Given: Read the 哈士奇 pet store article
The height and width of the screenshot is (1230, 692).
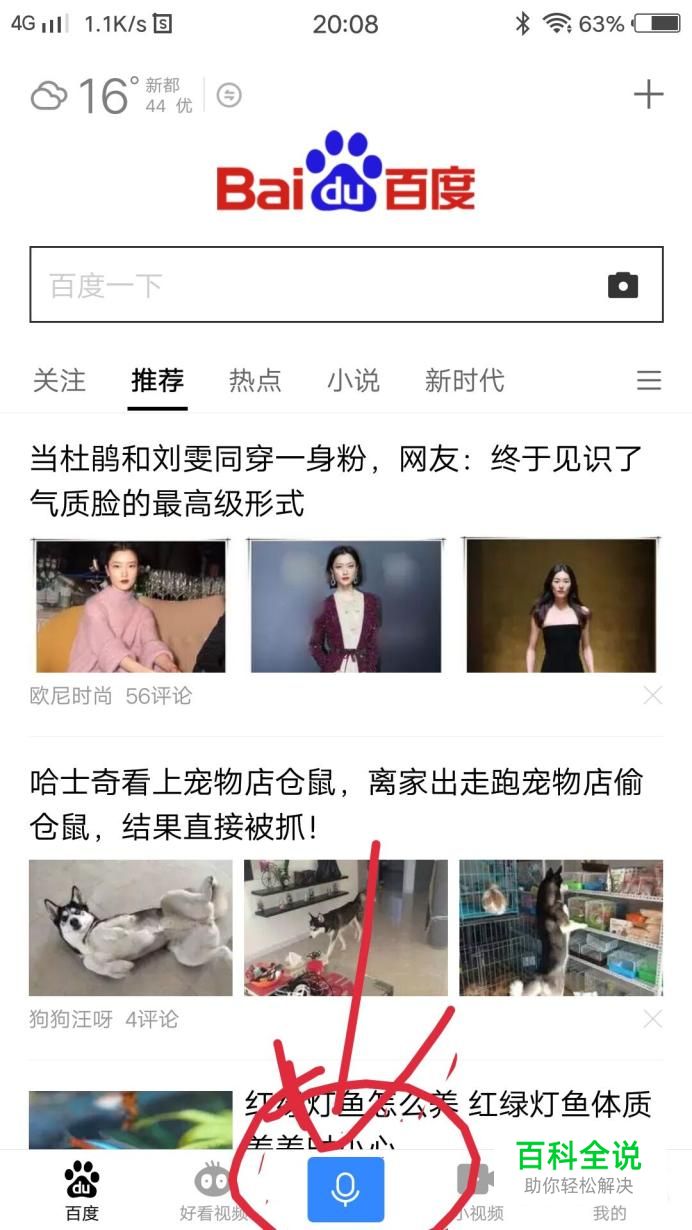Looking at the screenshot, I should (337, 805).
